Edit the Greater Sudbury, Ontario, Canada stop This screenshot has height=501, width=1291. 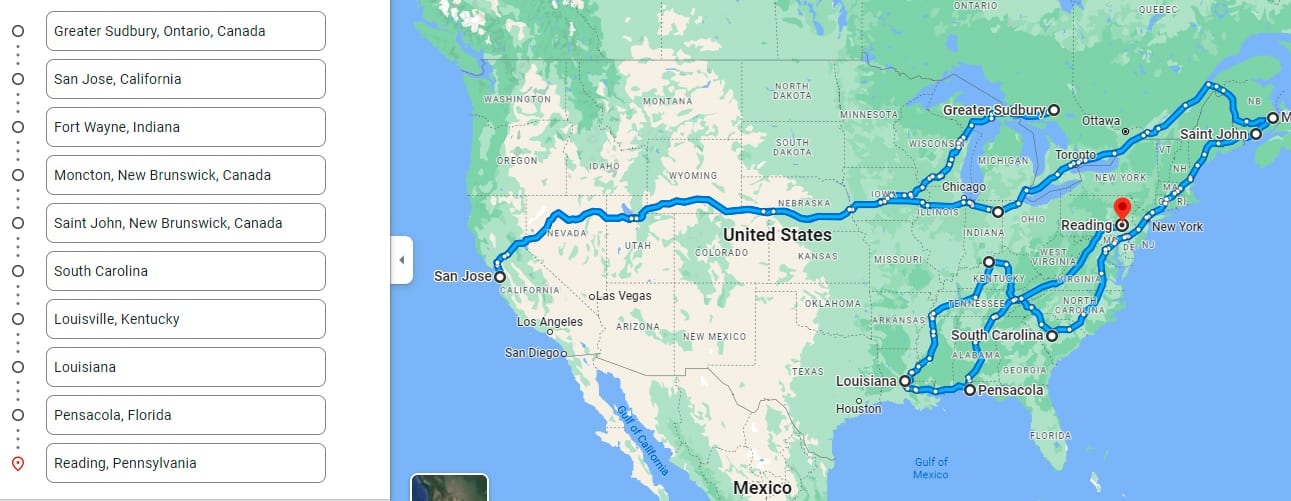click(x=185, y=31)
